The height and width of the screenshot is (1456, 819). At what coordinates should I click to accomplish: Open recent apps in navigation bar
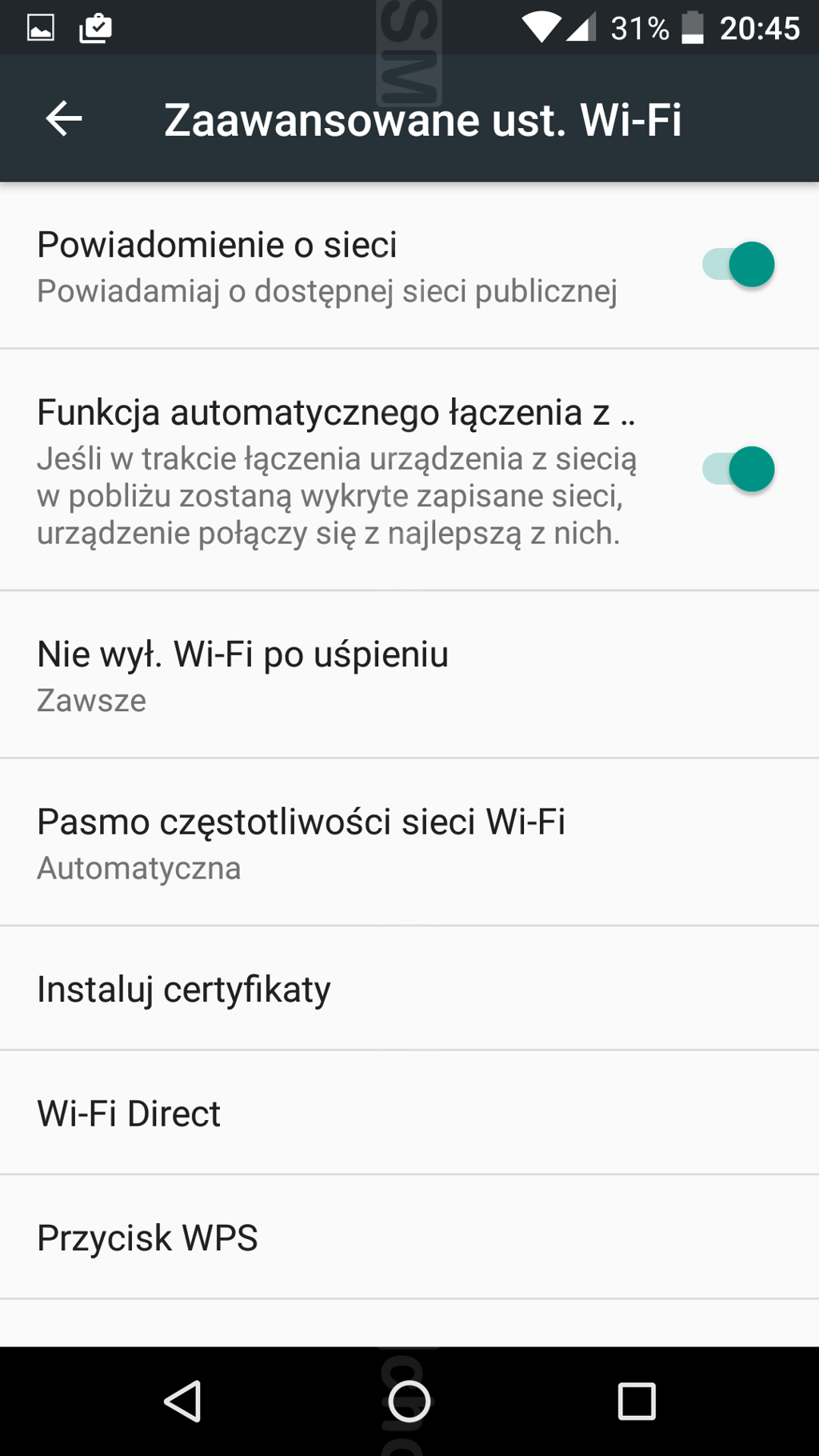(637, 1402)
